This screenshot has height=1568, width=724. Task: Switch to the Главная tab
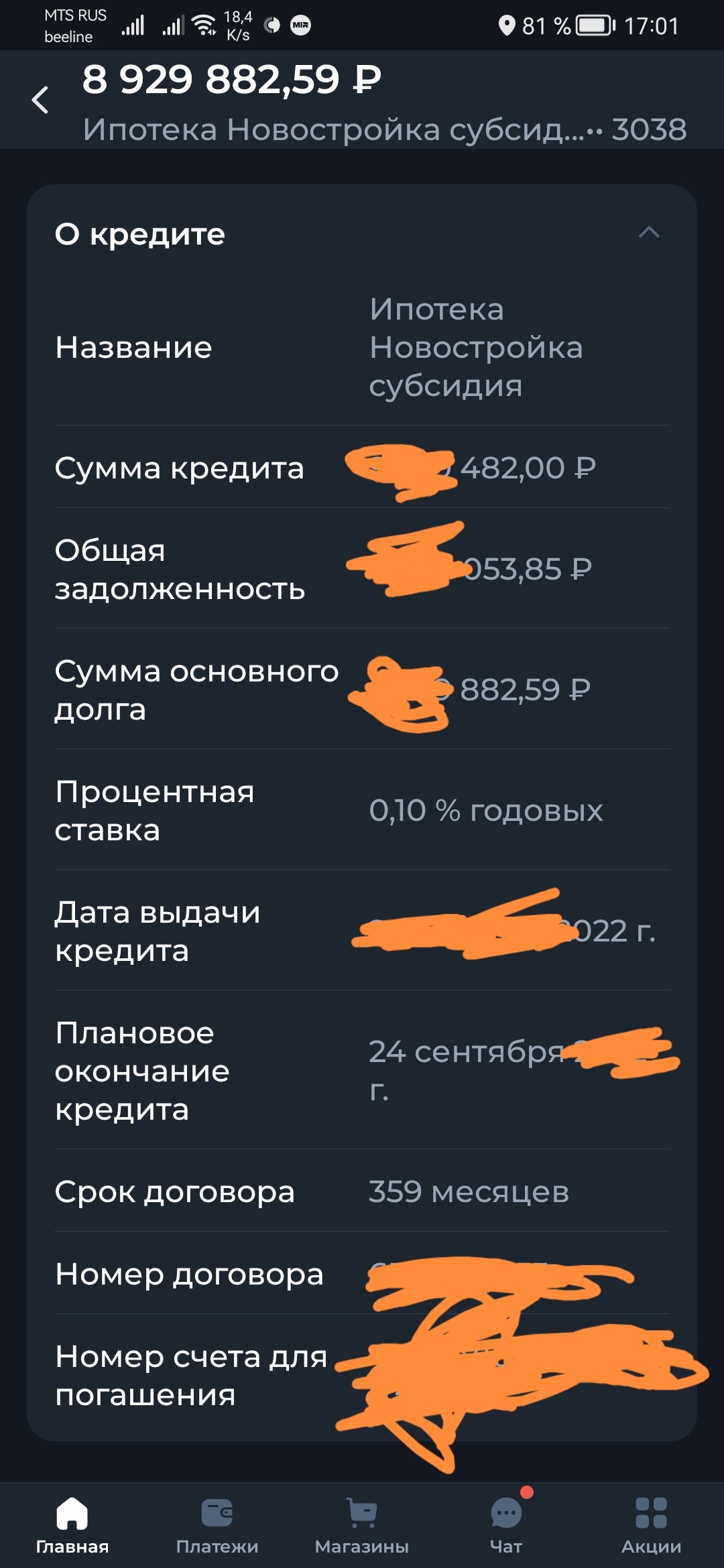[x=72, y=1525]
